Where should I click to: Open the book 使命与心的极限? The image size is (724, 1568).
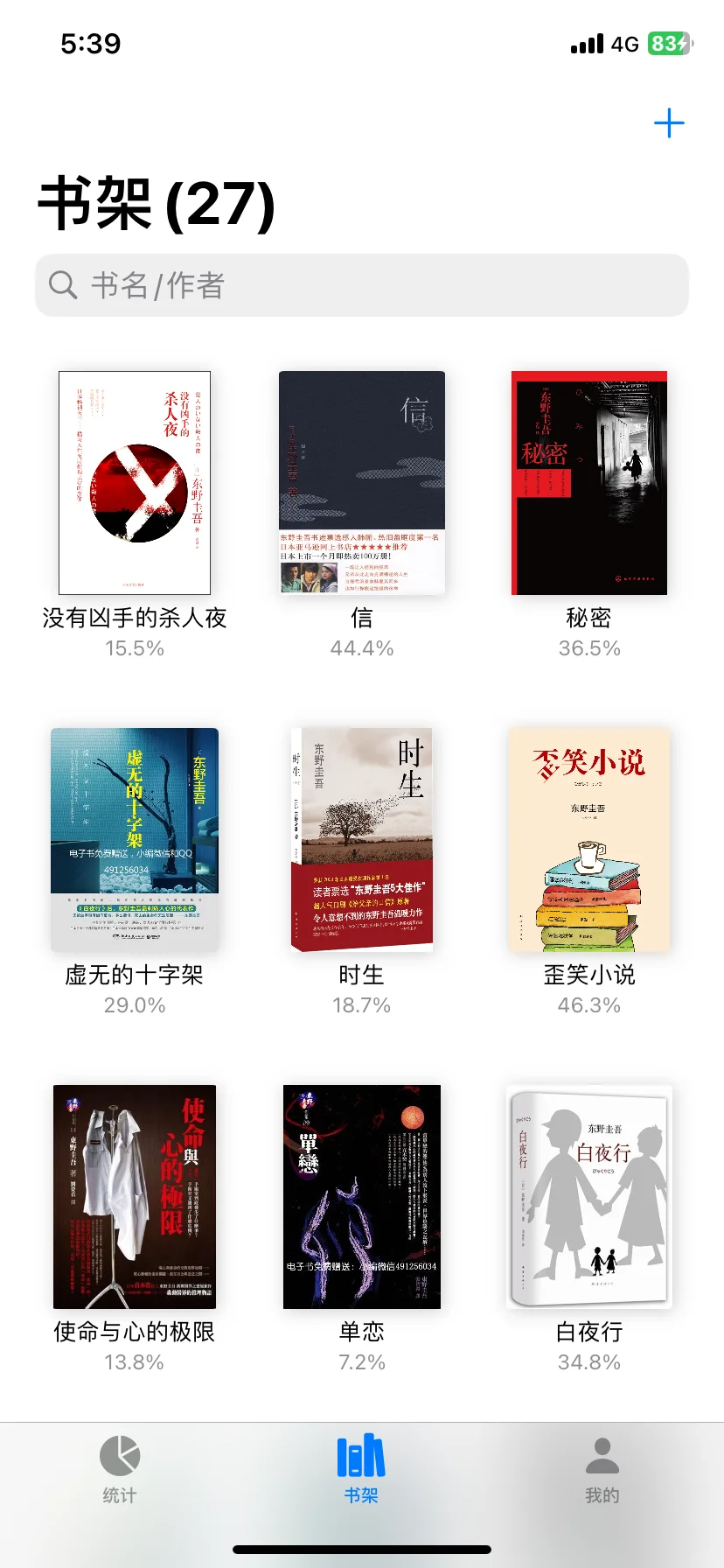[135, 1197]
